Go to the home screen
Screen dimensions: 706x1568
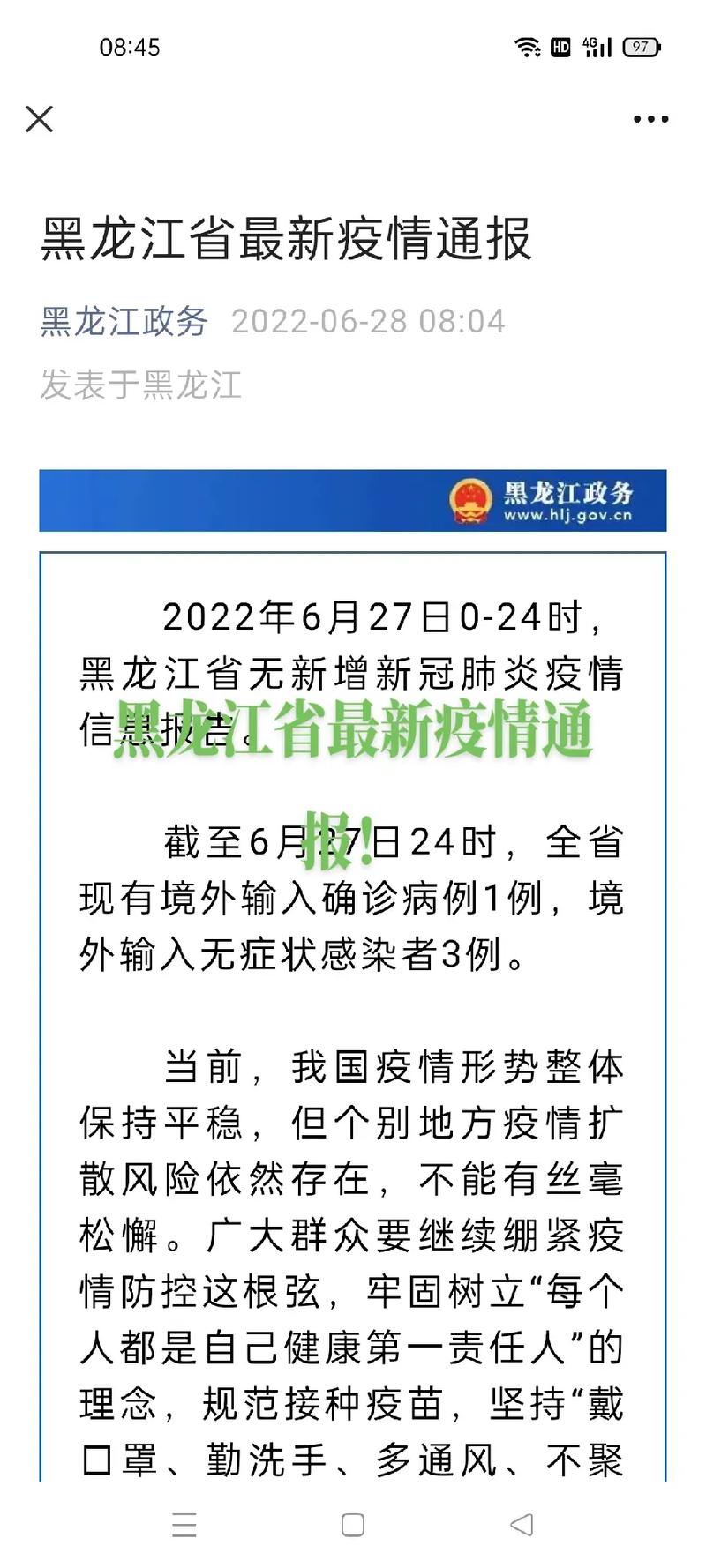coord(353,1525)
